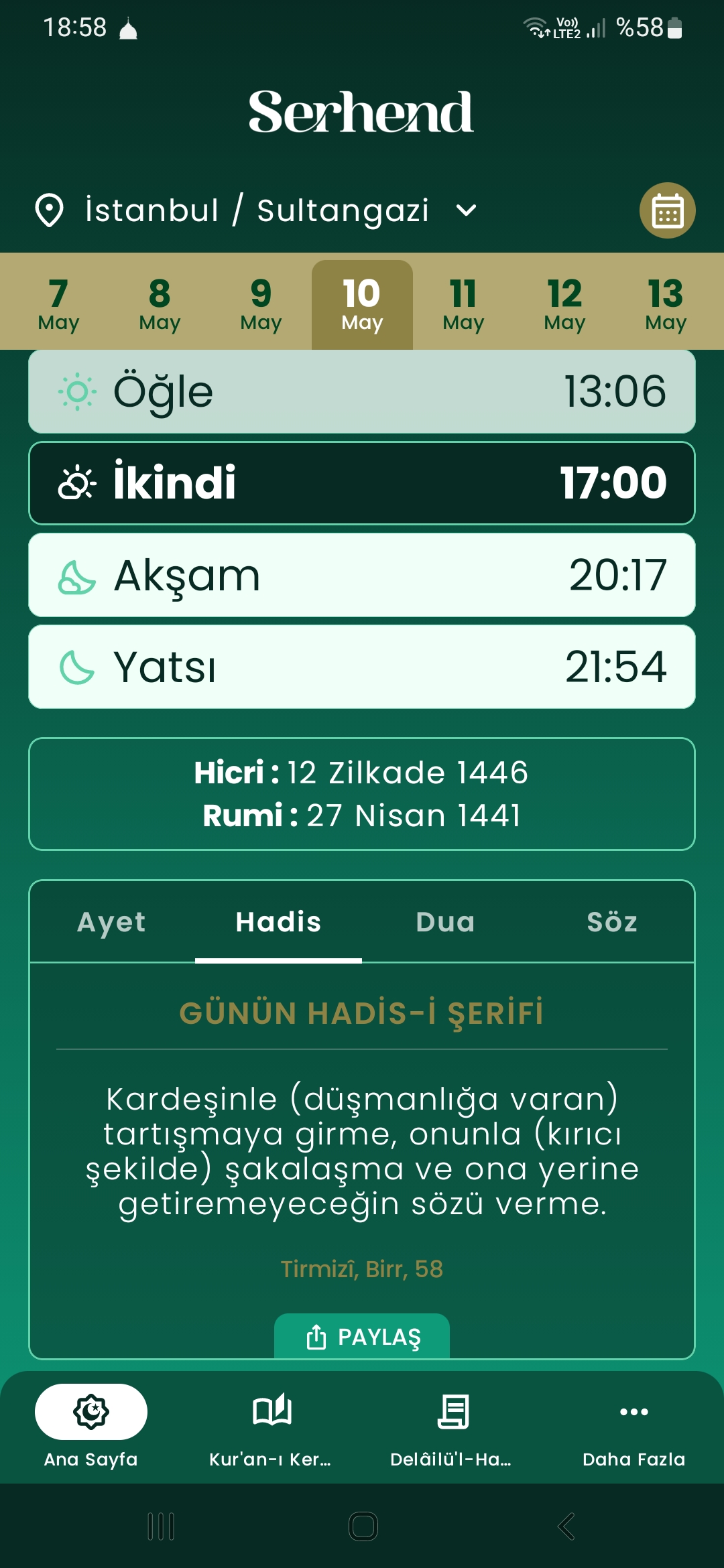Tap the system back button
This screenshot has width=724, height=1568.
(566, 1526)
